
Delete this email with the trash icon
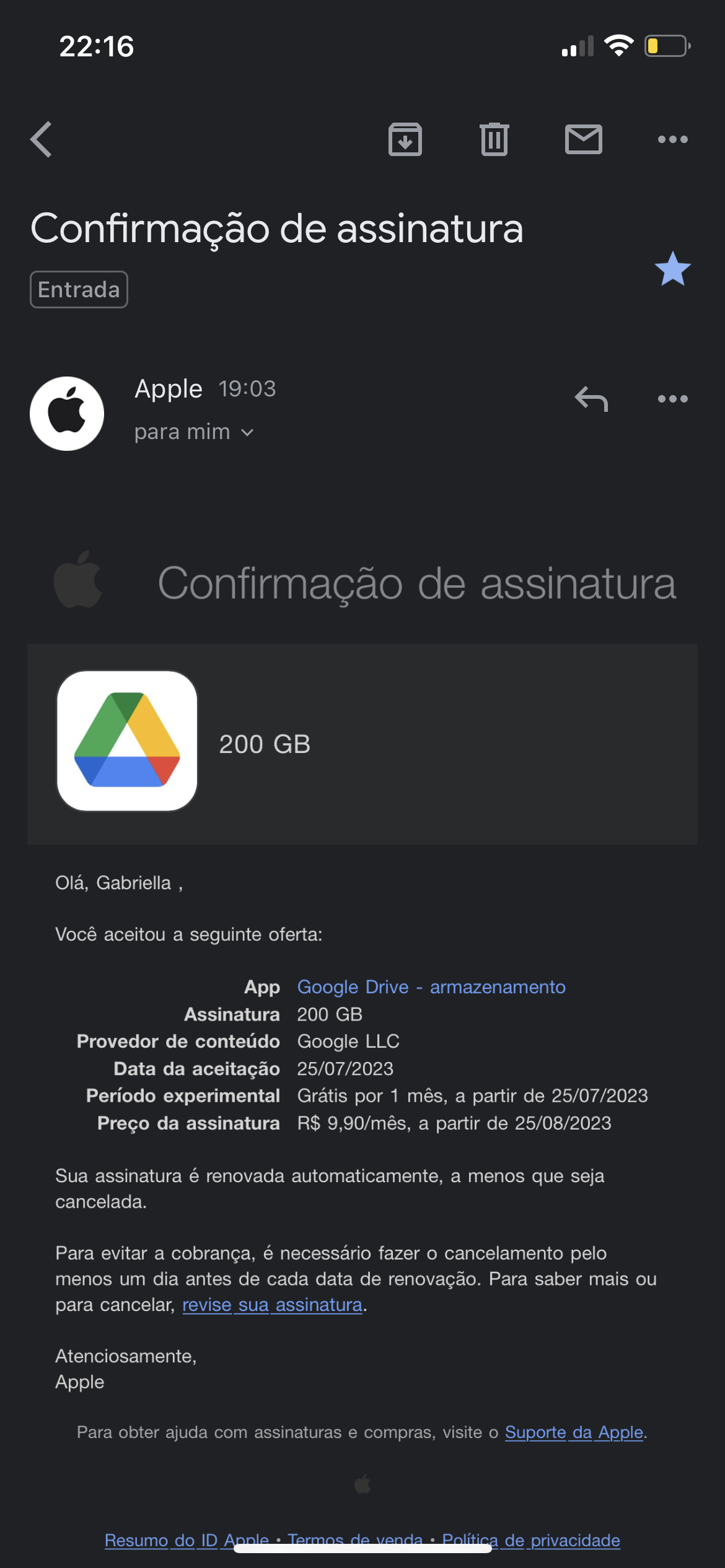pos(494,139)
